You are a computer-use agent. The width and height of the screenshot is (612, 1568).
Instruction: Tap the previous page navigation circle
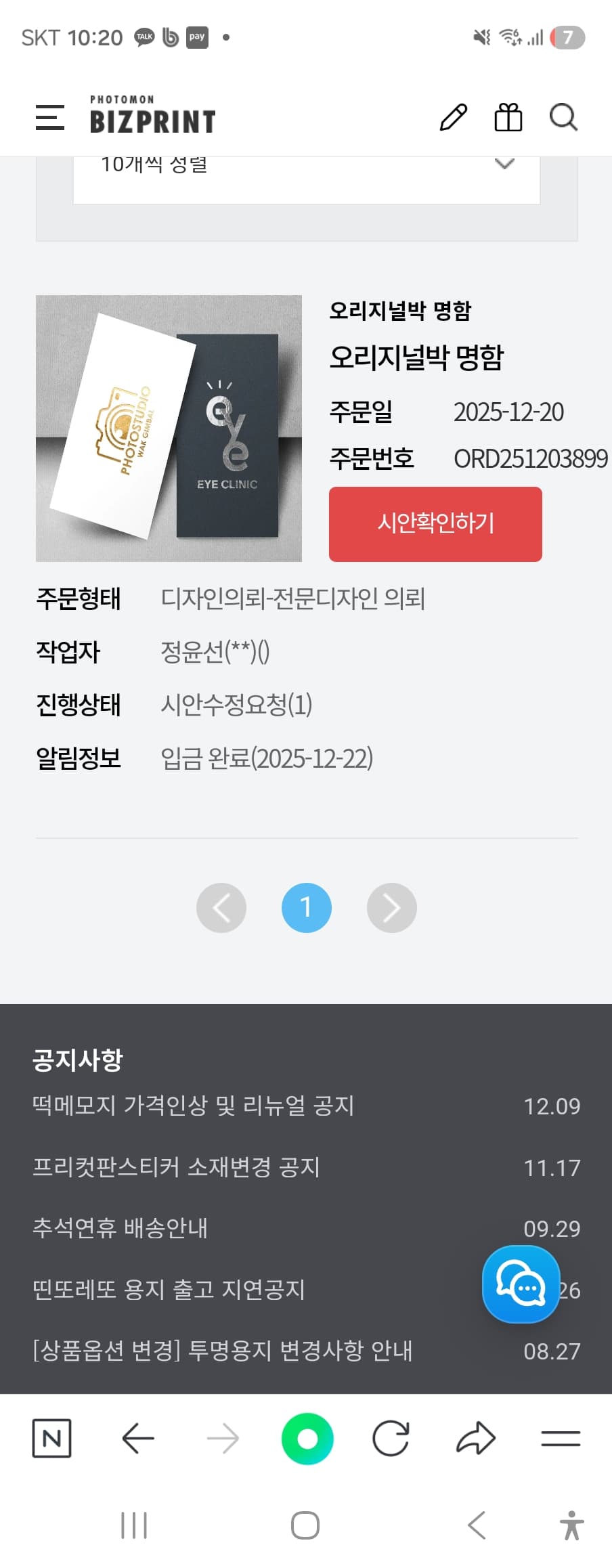pos(221,908)
